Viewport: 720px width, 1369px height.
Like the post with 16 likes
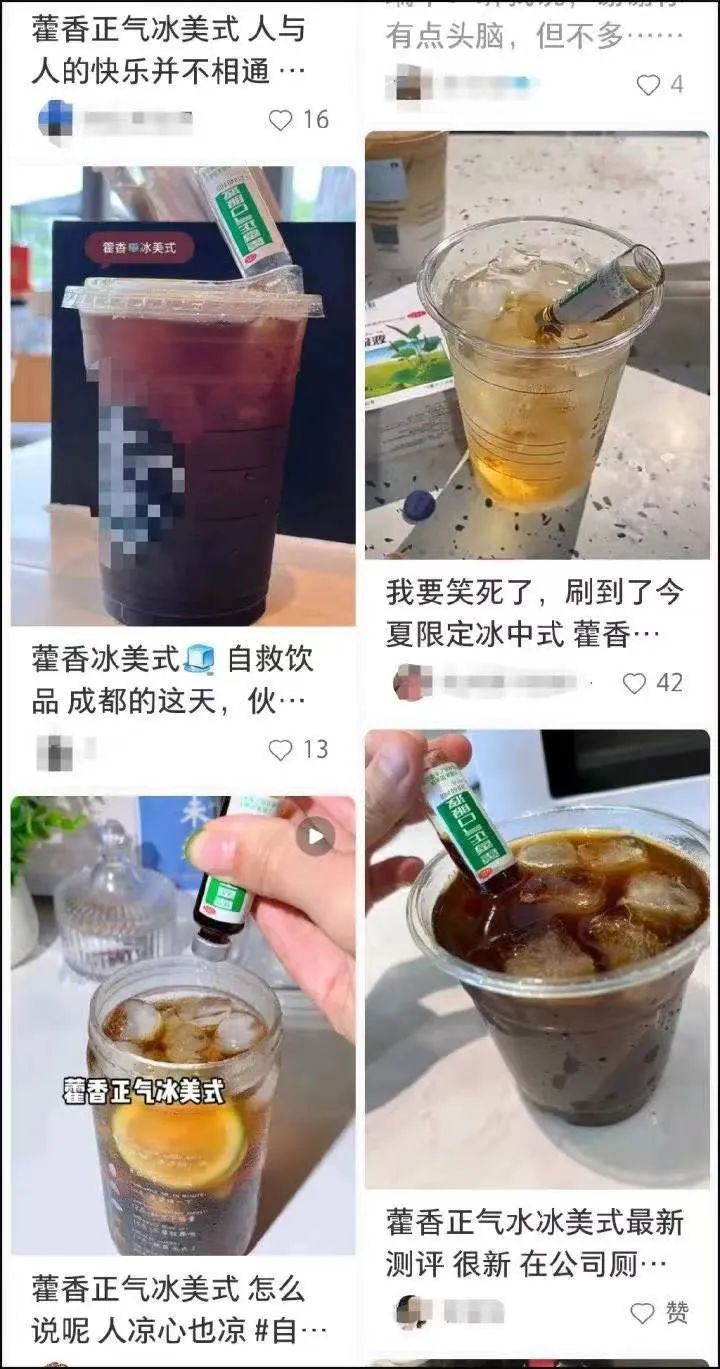coord(282,120)
